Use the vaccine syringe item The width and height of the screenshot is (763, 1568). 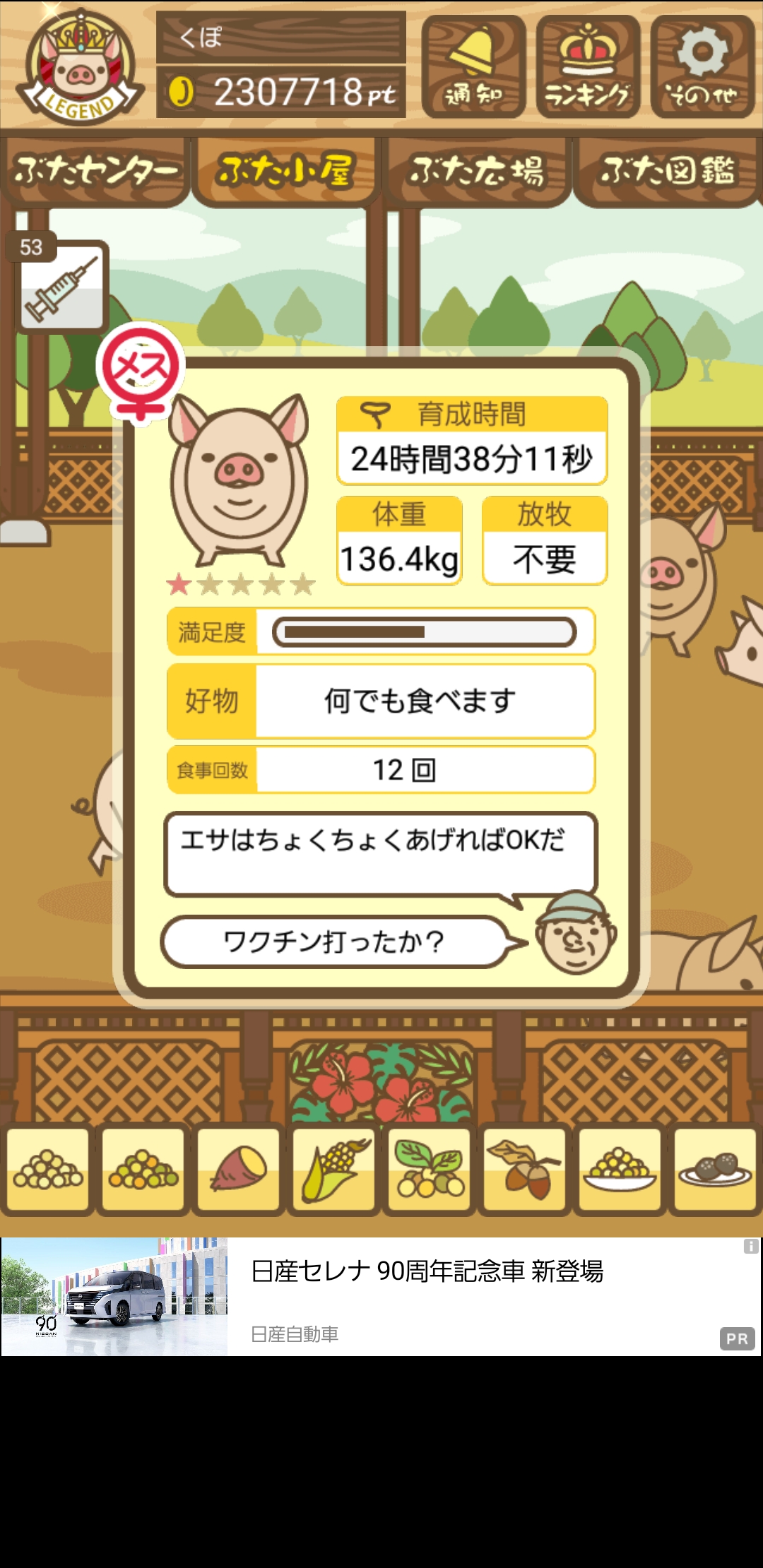tap(62, 287)
